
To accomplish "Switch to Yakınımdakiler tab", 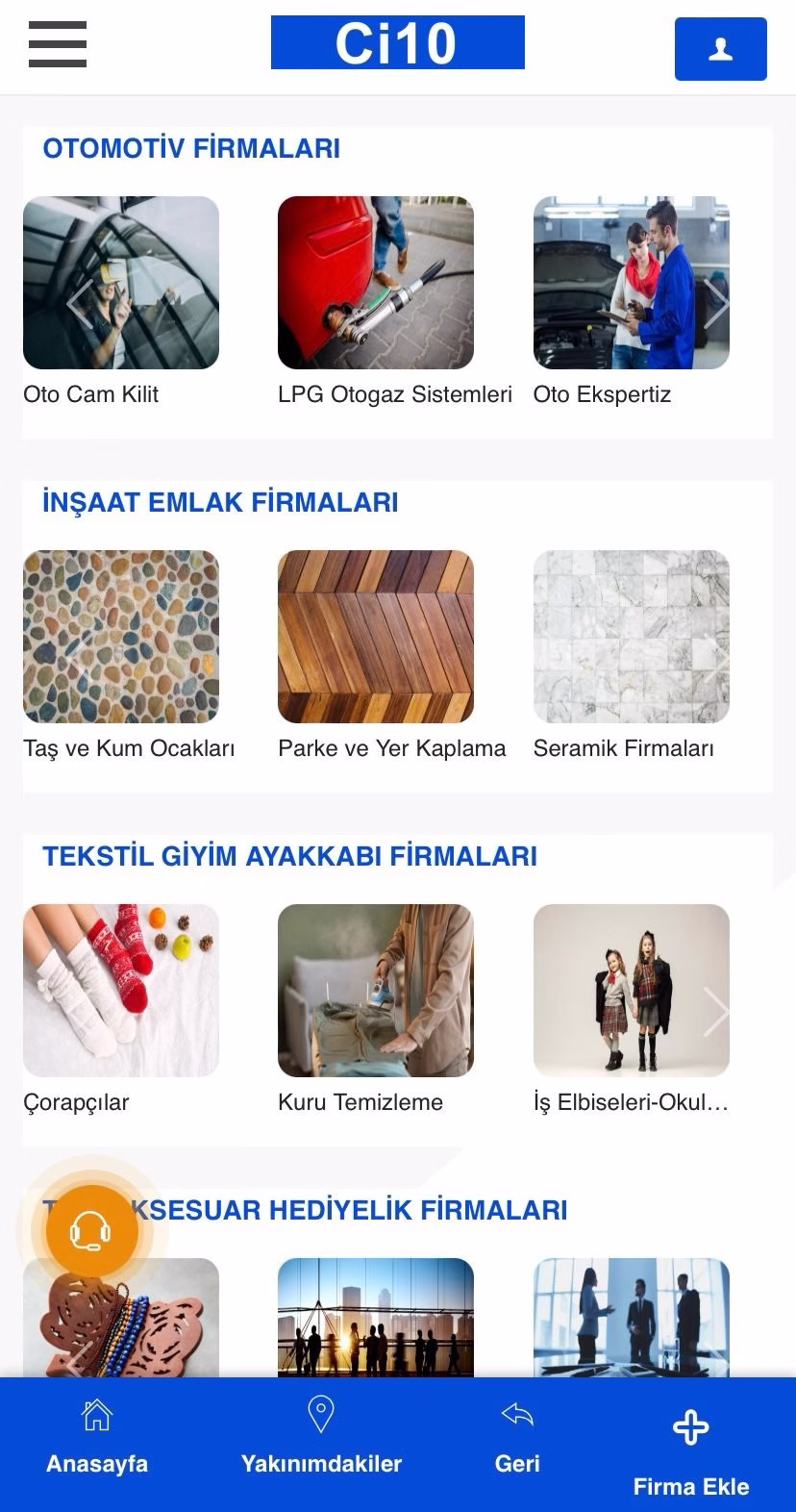I will click(x=321, y=1439).
